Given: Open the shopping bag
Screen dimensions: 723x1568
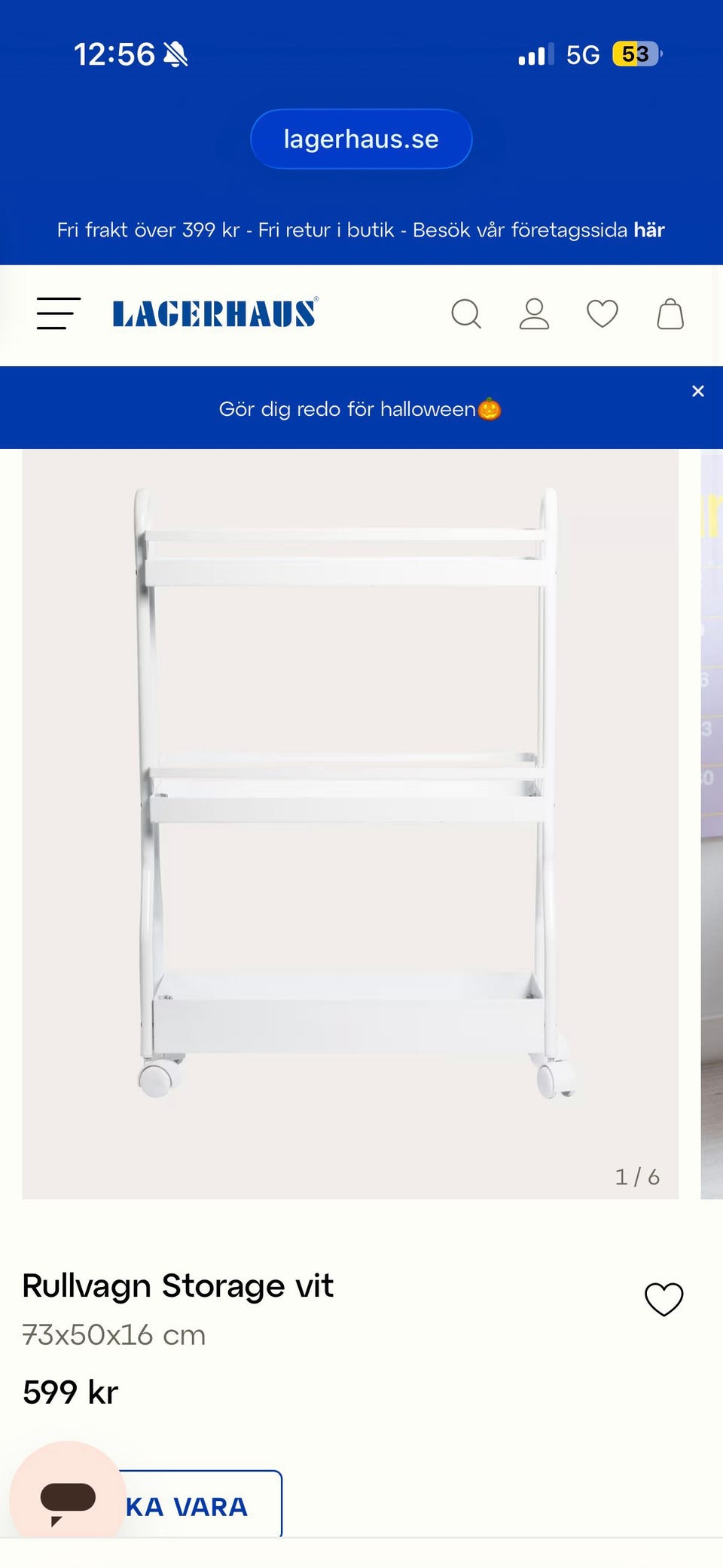Looking at the screenshot, I should click(670, 313).
